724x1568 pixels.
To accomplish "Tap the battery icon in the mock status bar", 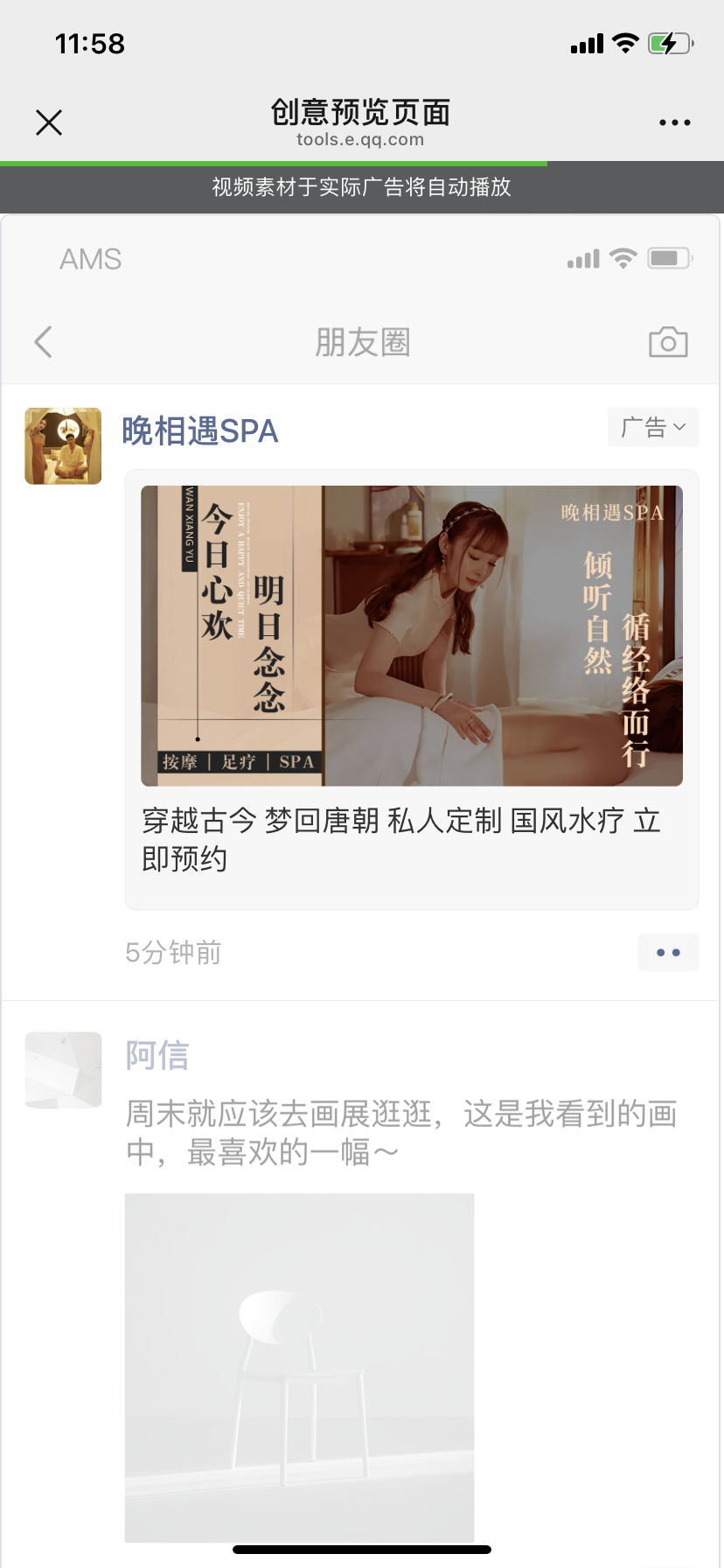I will 668,258.
